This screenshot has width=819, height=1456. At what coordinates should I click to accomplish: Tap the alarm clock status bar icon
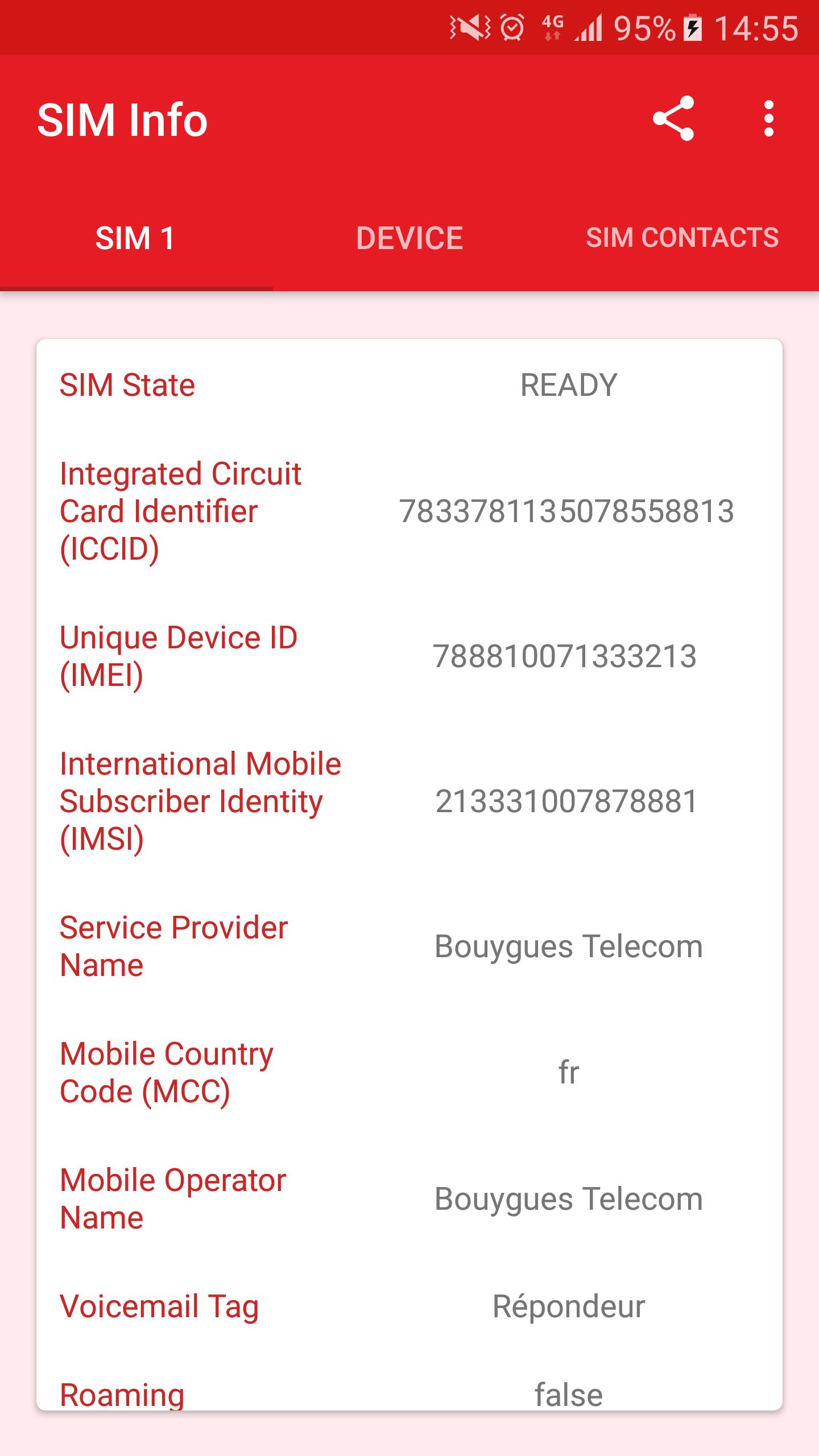511,27
